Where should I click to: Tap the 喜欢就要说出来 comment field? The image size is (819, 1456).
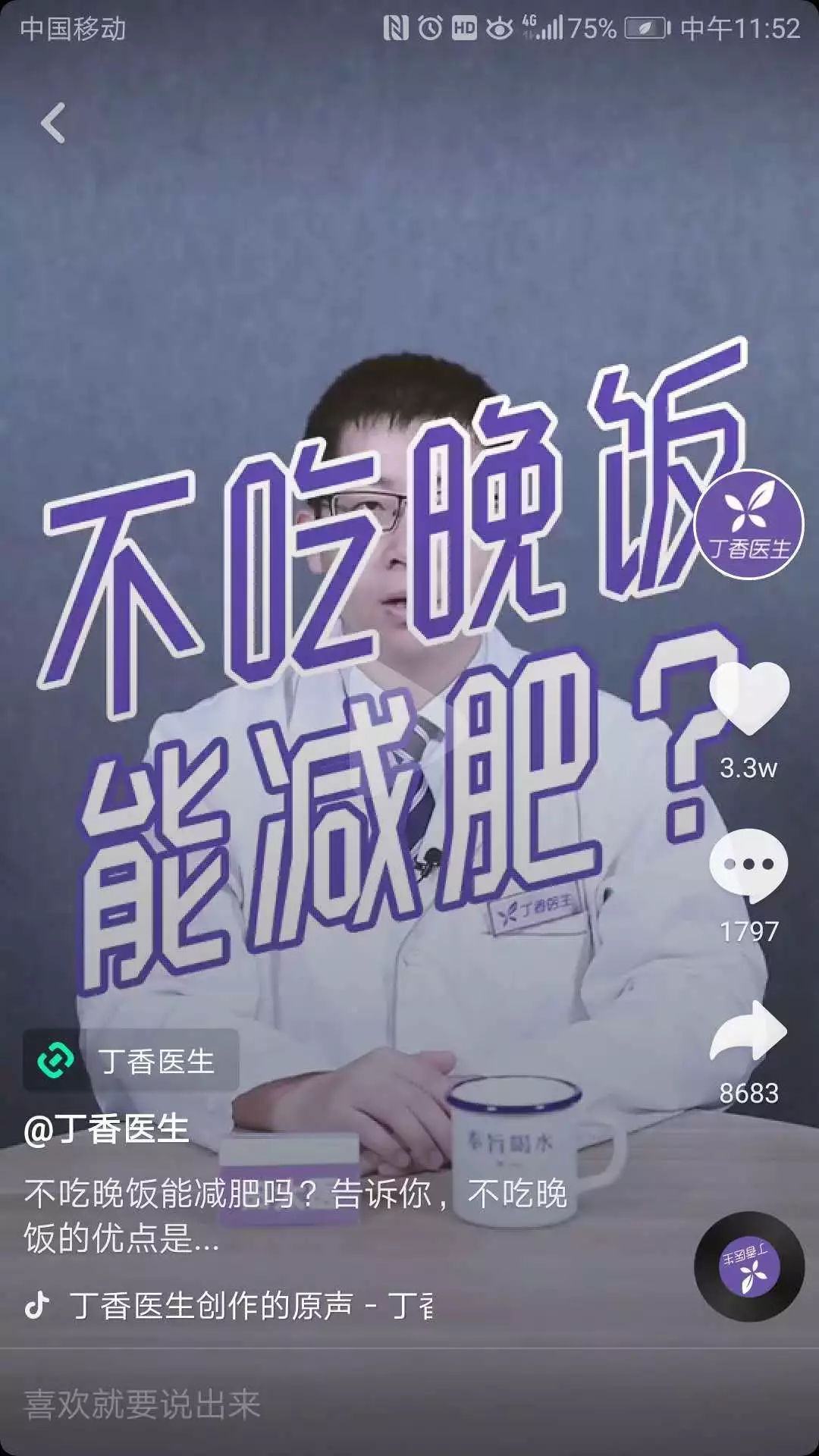click(303, 1404)
